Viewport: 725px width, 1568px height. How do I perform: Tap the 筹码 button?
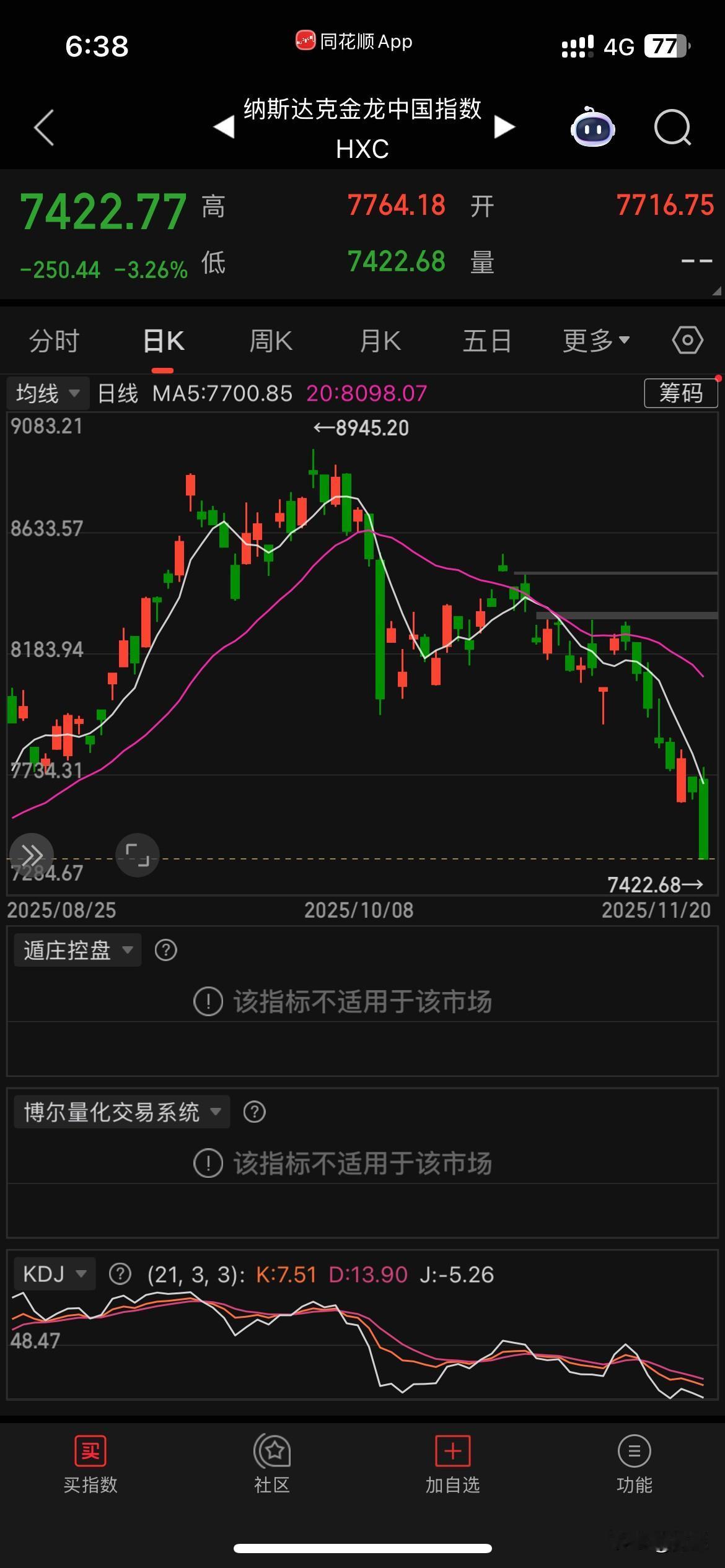681,393
